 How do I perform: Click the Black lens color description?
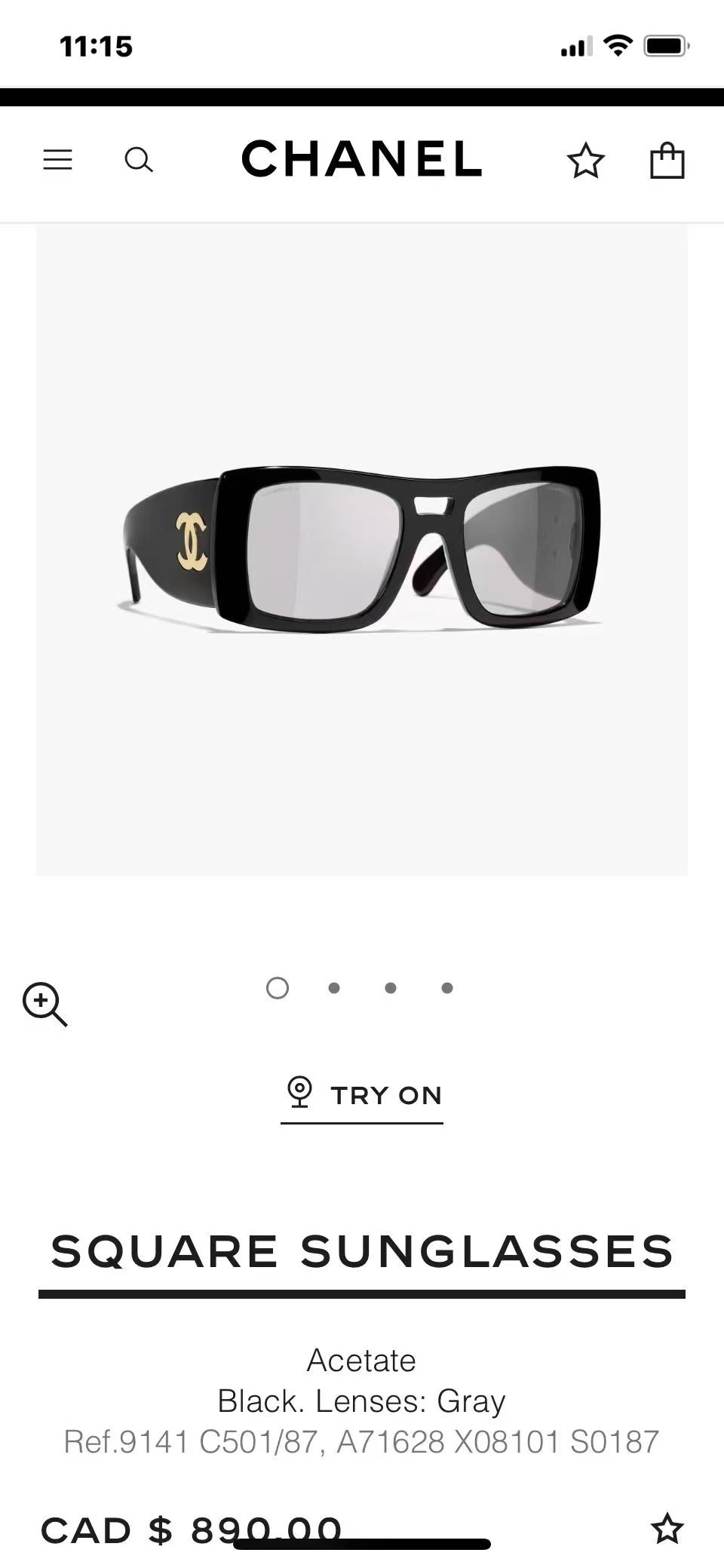[x=361, y=1401]
